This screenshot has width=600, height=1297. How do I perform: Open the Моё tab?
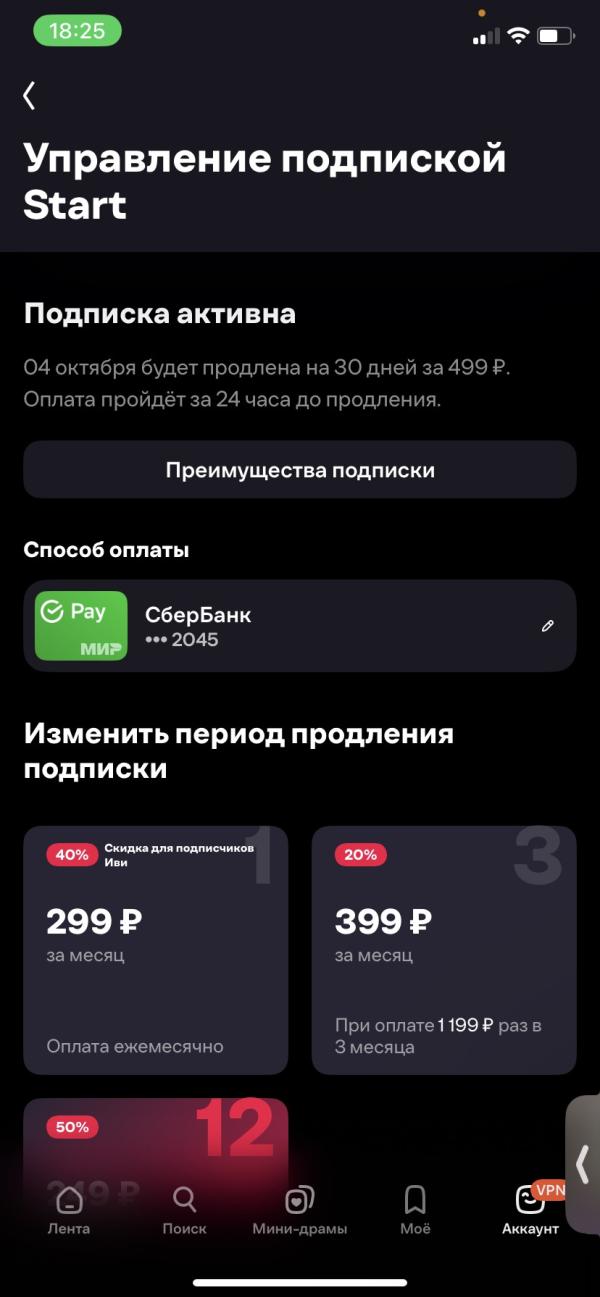415,1211
